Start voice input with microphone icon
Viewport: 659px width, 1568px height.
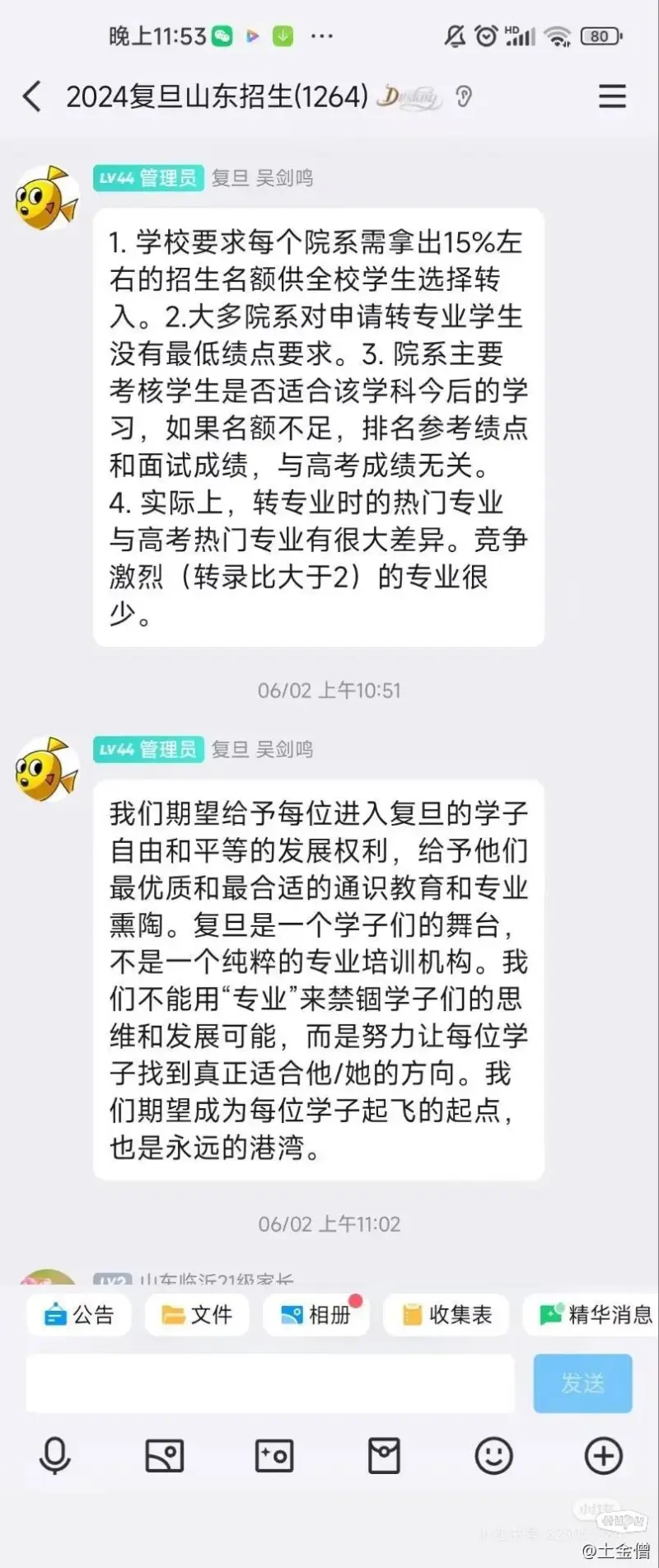[x=54, y=1456]
